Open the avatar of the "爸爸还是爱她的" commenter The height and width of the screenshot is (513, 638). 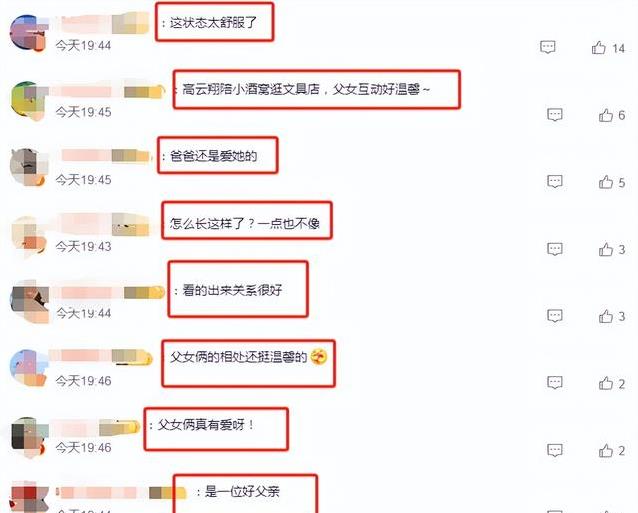pyautogui.click(x=26, y=165)
